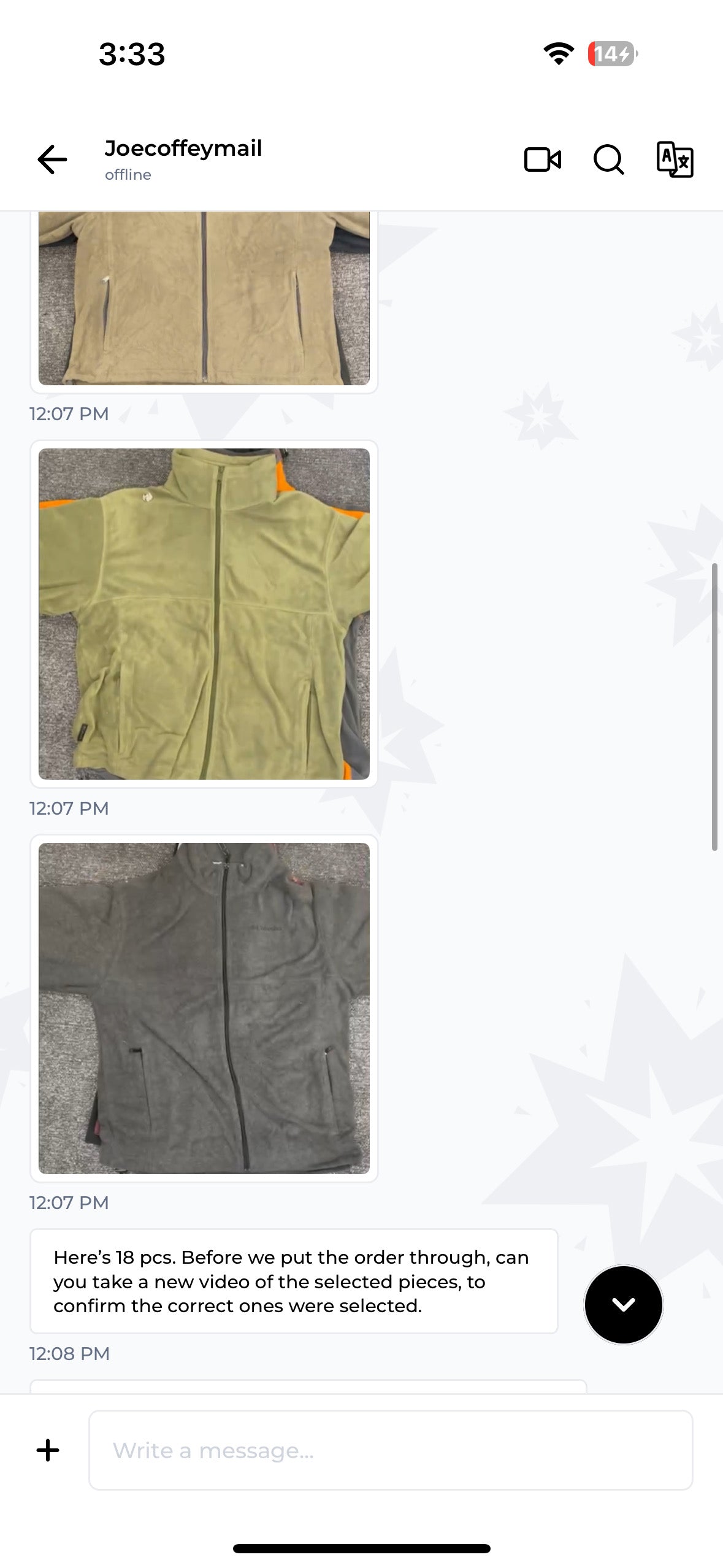Add an attachment with the plus icon
The height and width of the screenshot is (1568, 723).
tap(48, 1450)
